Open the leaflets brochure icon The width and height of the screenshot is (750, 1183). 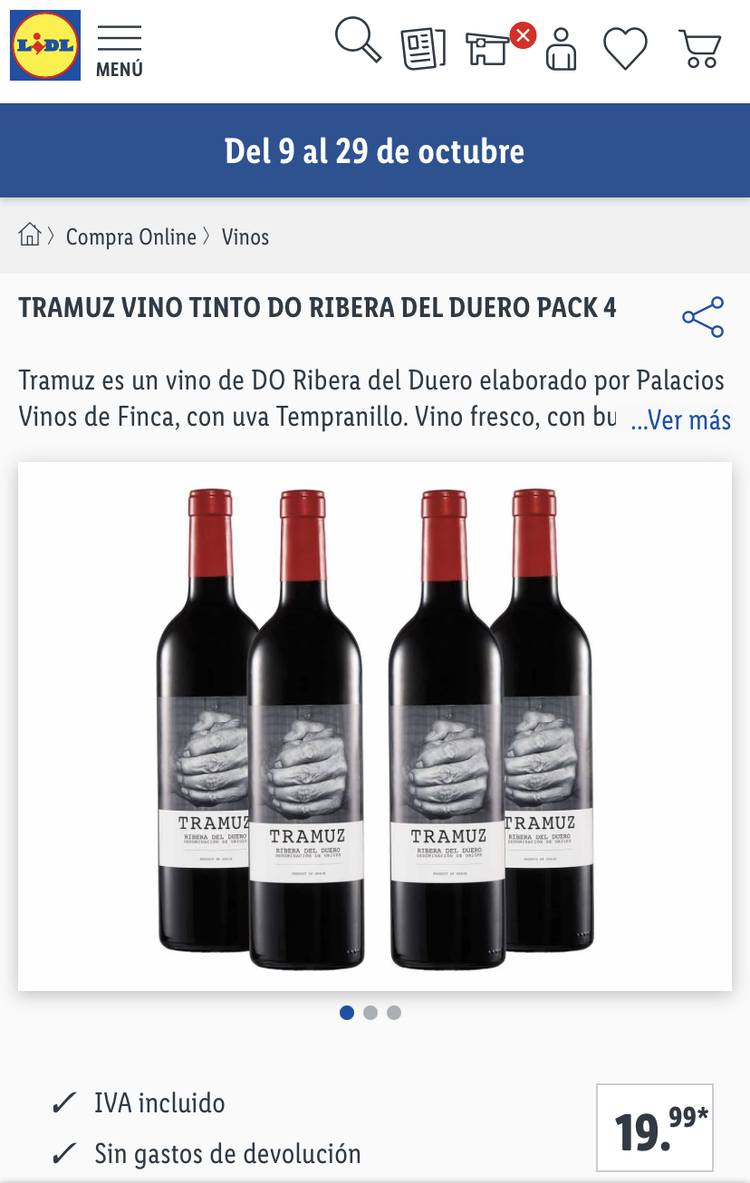point(423,48)
